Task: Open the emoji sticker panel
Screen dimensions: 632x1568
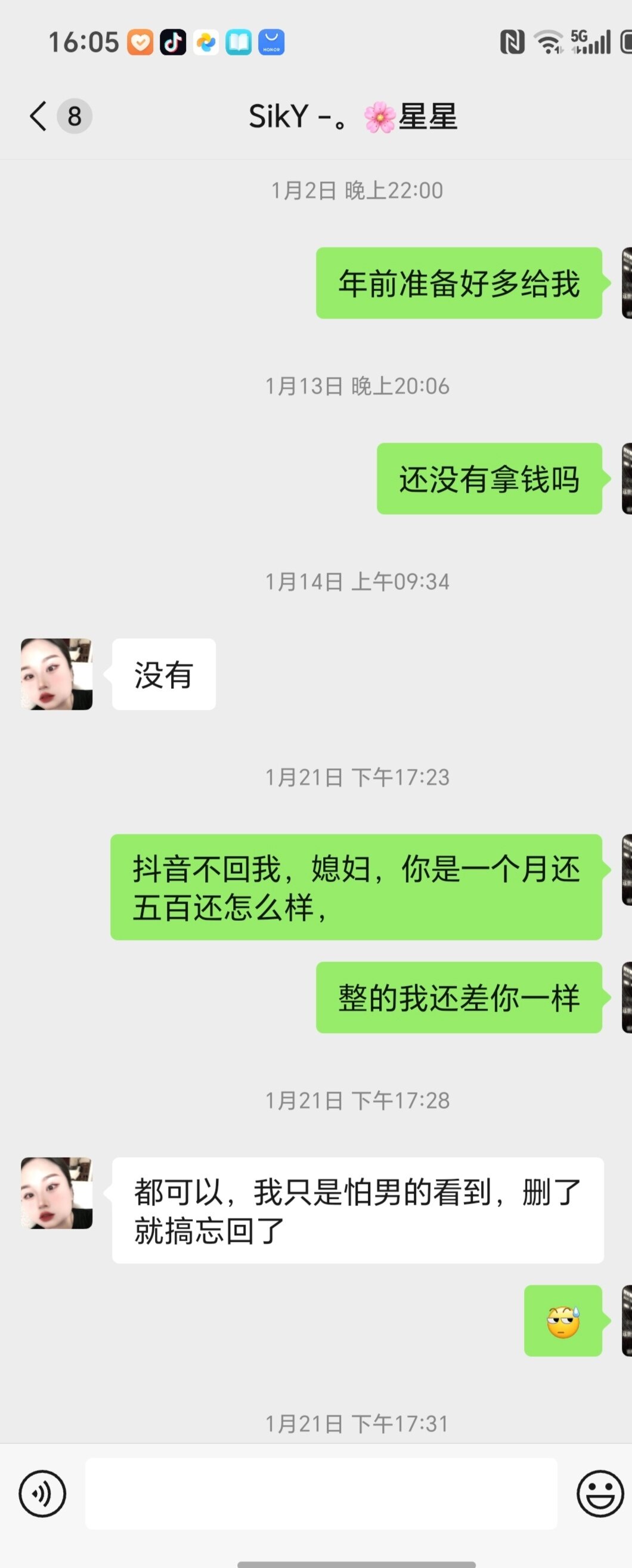Action: [x=599, y=1493]
